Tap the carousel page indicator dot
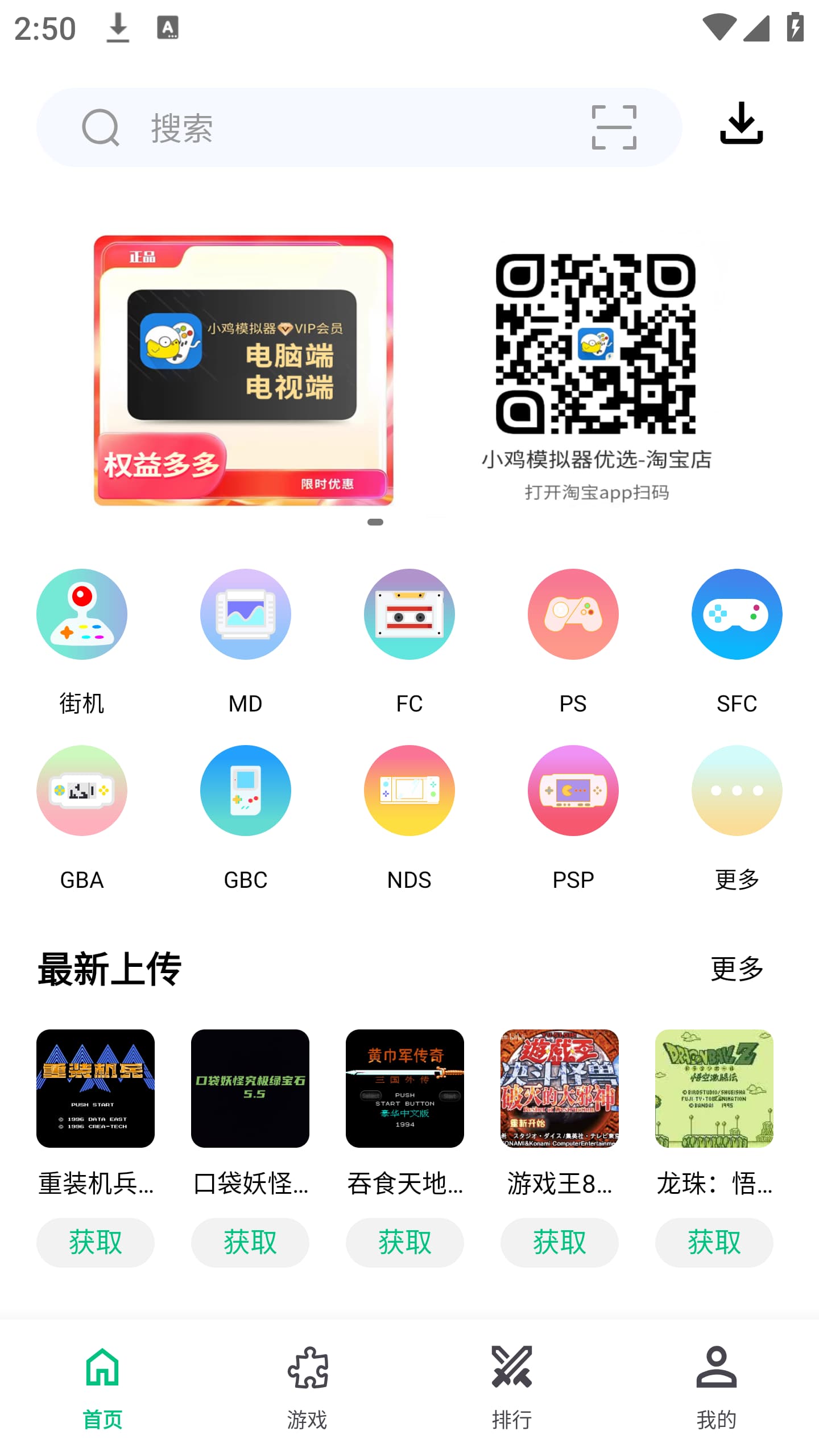Viewport: 819px width, 1456px height. click(x=376, y=521)
